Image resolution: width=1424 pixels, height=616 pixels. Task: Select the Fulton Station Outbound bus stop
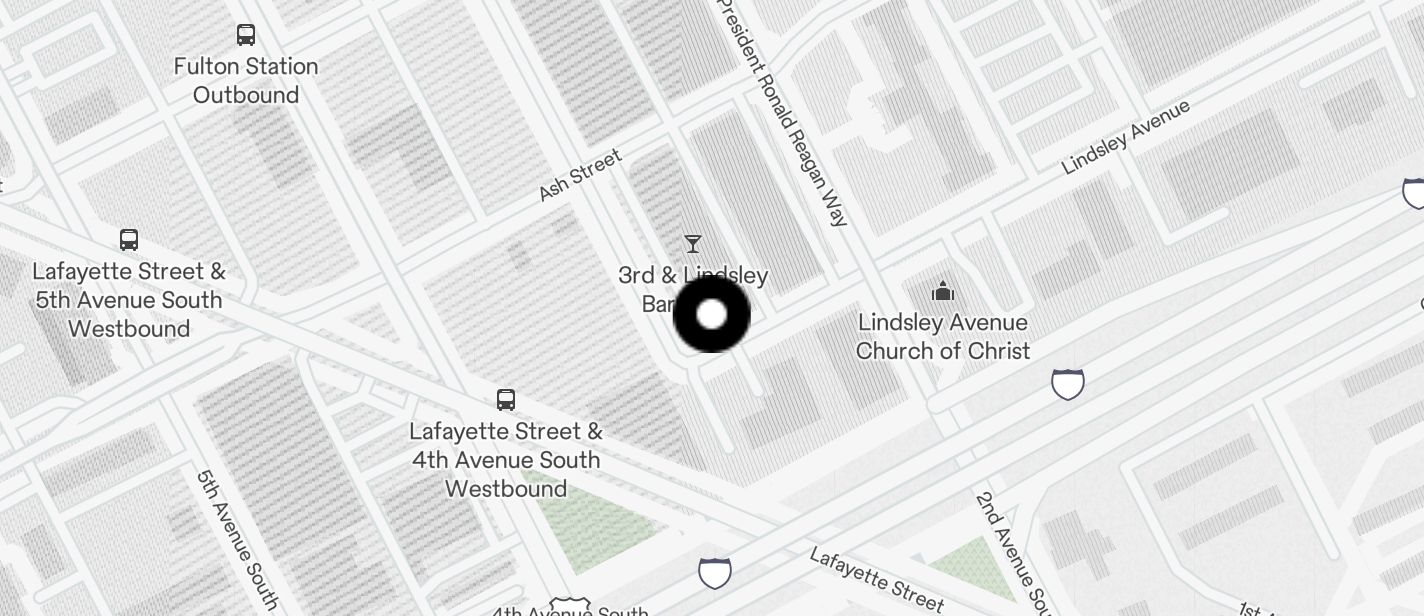point(246,36)
